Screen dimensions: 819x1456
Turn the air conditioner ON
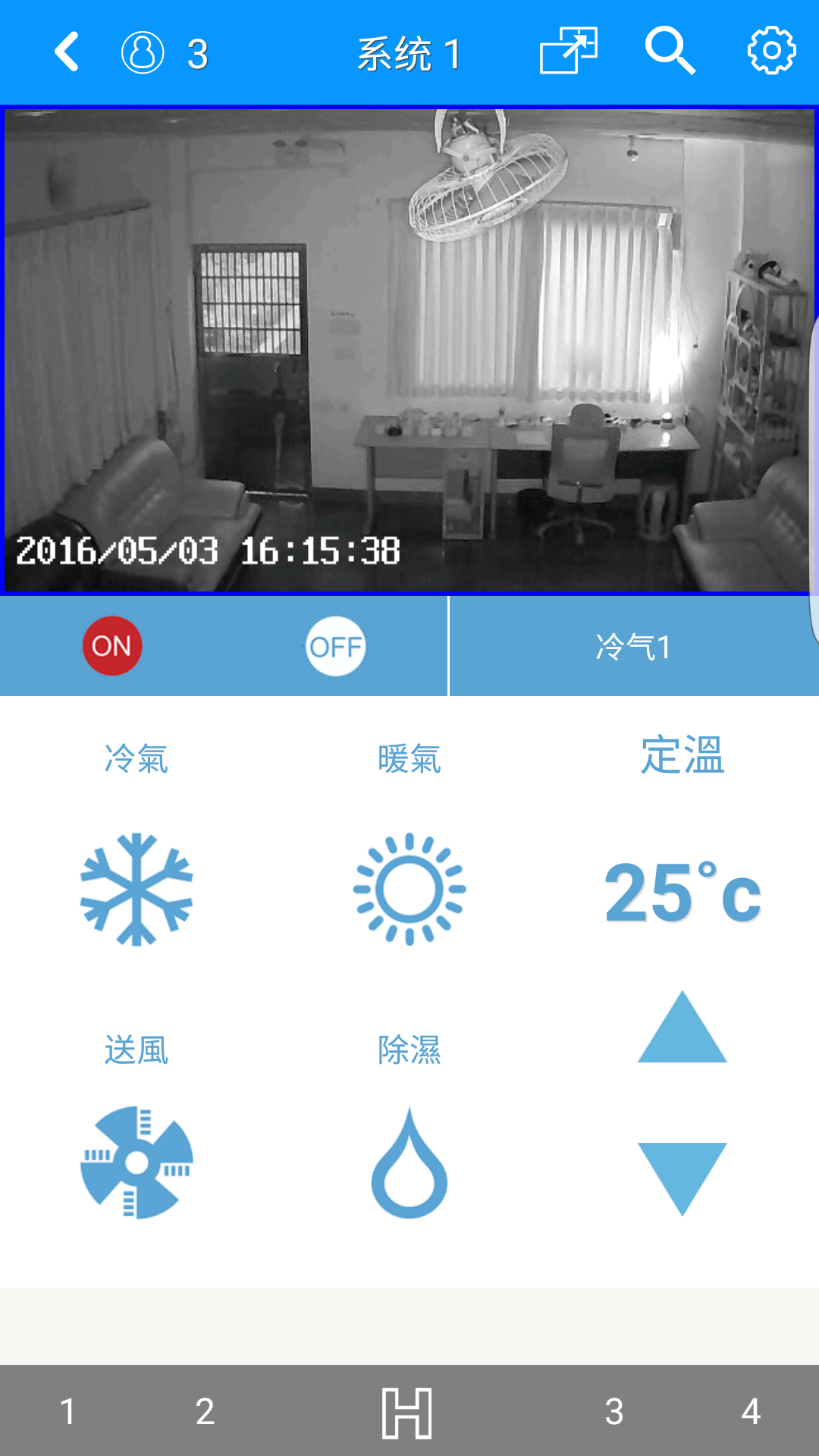point(112,646)
